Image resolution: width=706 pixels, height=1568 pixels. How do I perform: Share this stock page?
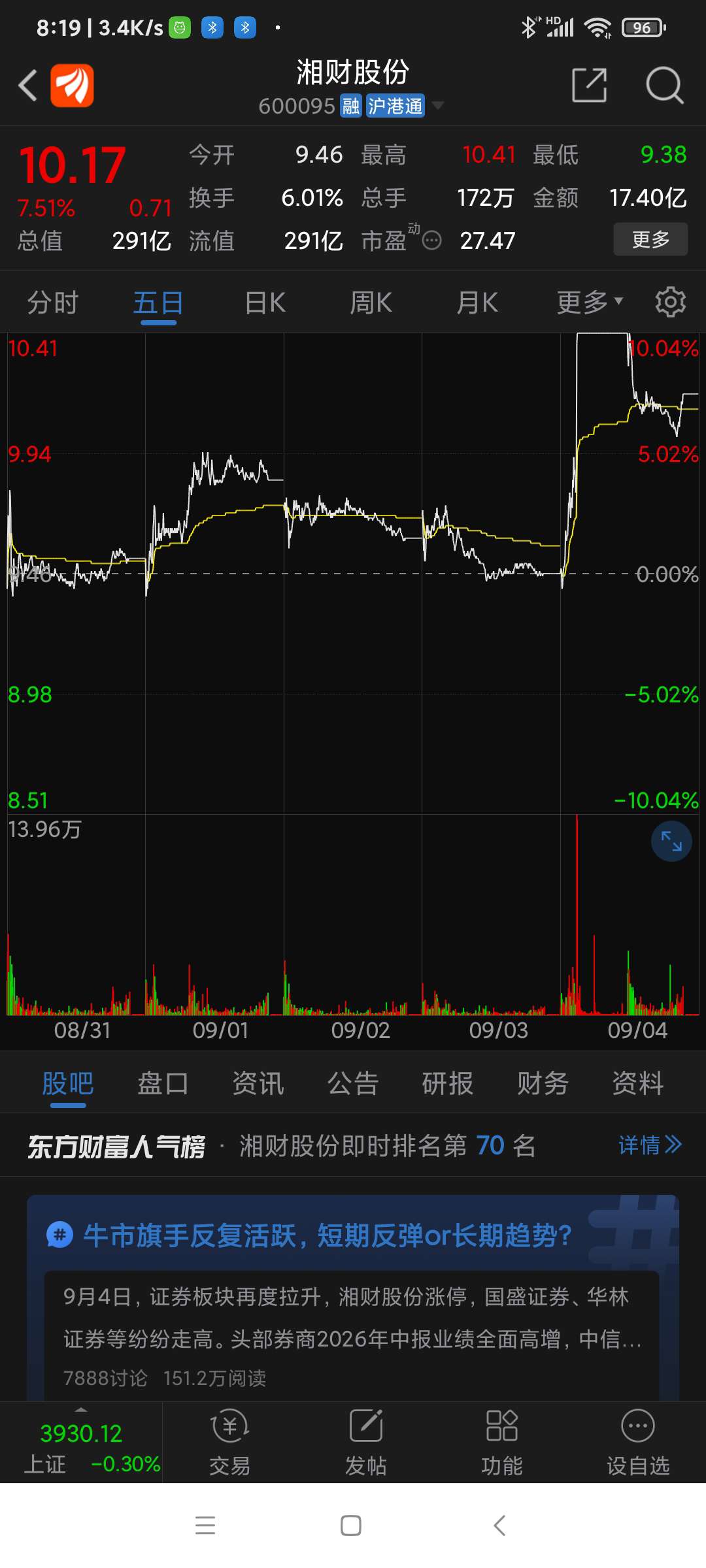(590, 85)
